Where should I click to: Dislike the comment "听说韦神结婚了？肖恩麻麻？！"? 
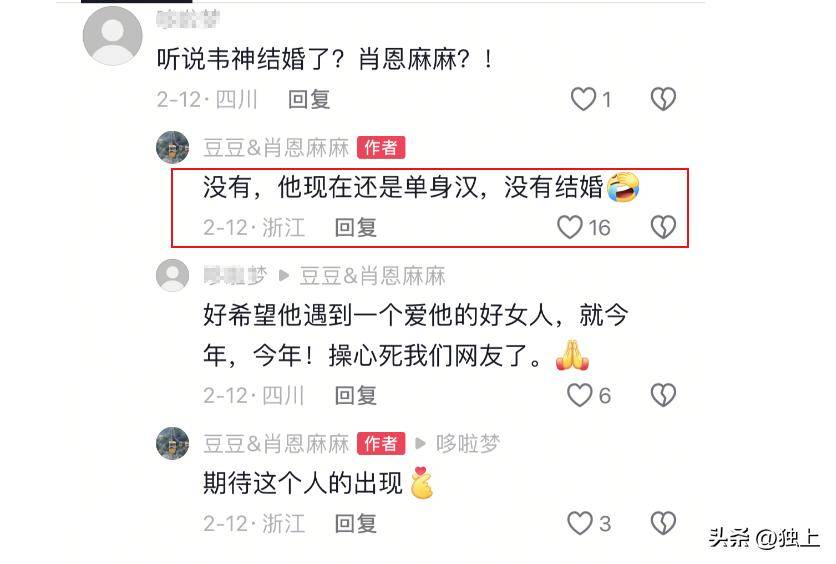point(663,99)
